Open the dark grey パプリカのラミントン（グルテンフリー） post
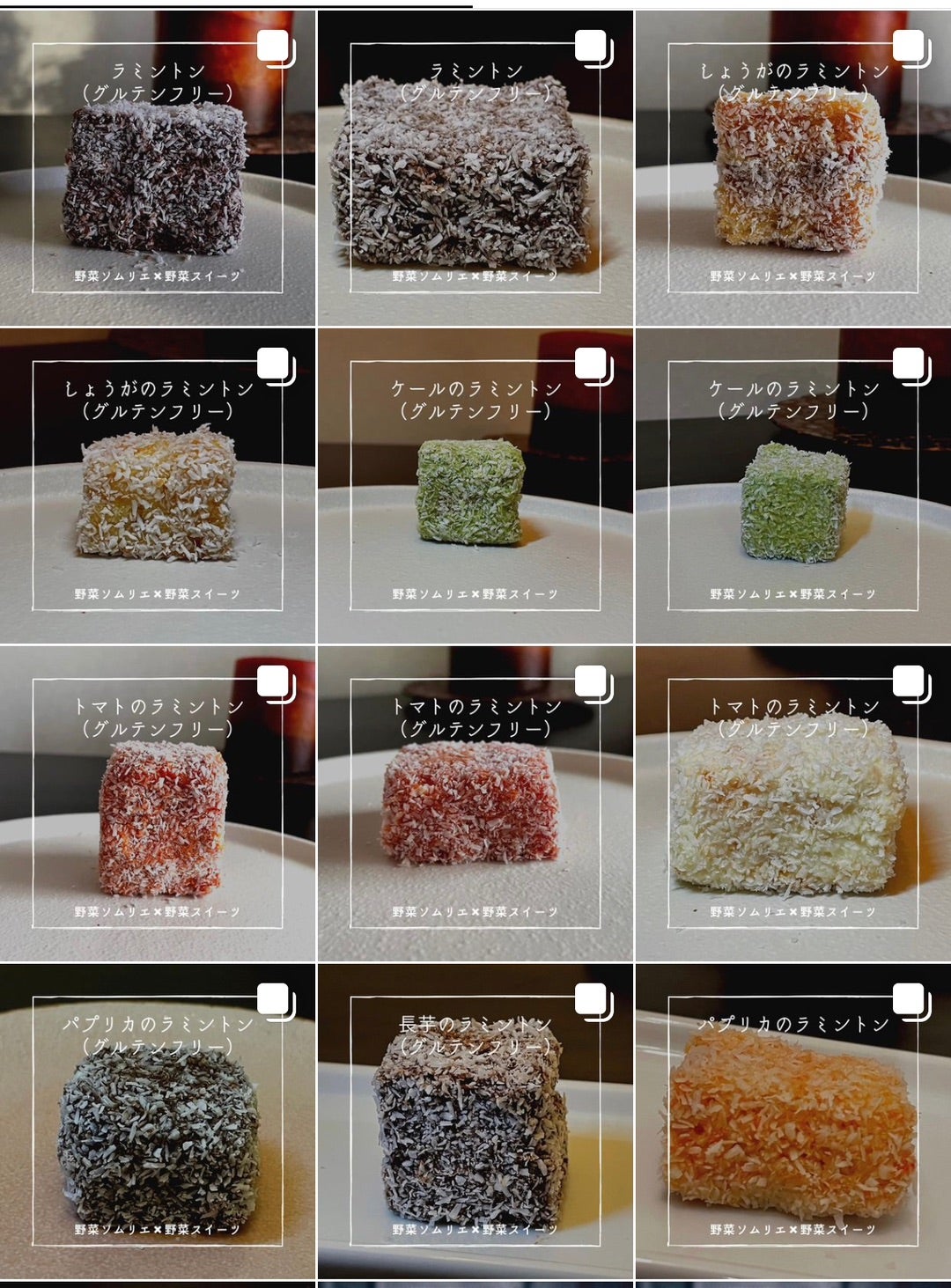 click(x=158, y=1122)
